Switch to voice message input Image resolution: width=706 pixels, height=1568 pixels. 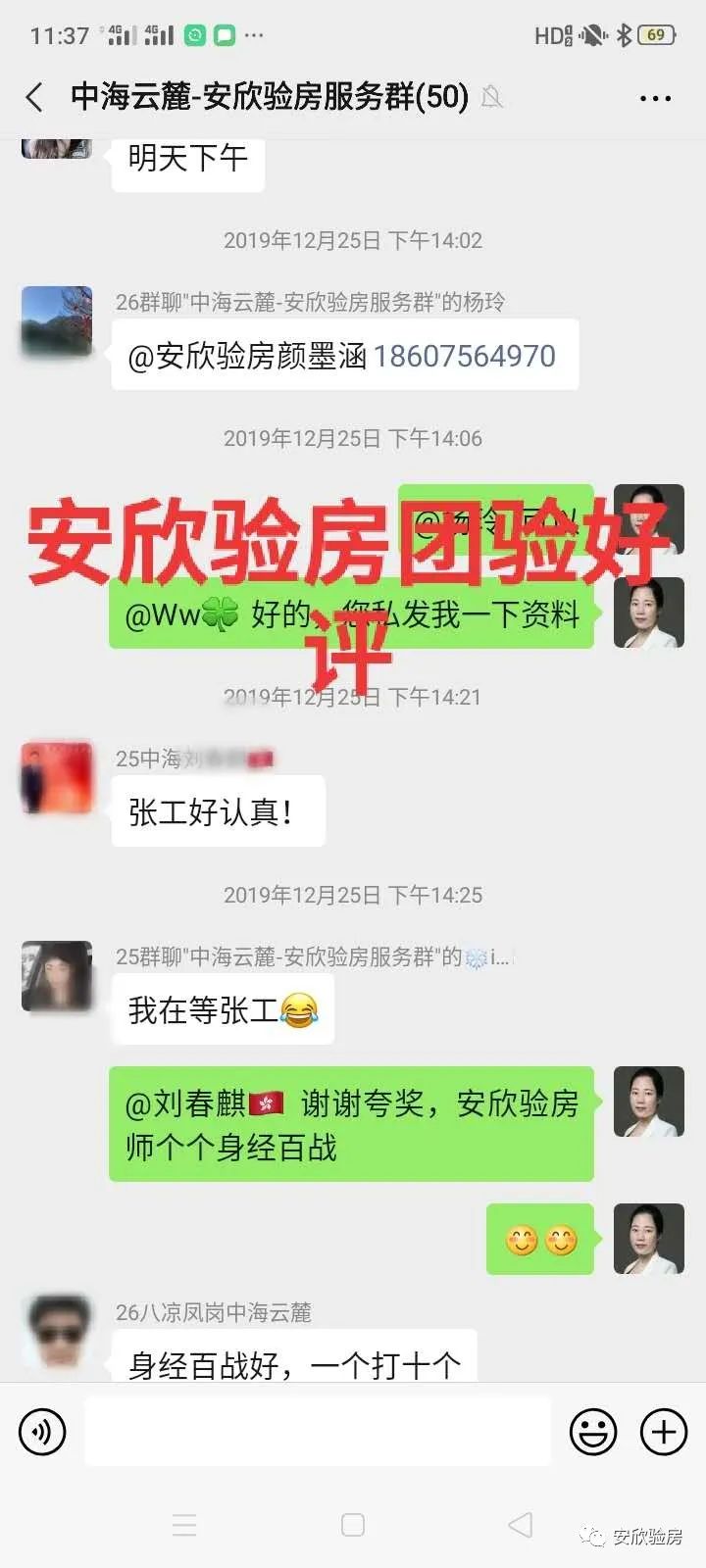tap(42, 1432)
